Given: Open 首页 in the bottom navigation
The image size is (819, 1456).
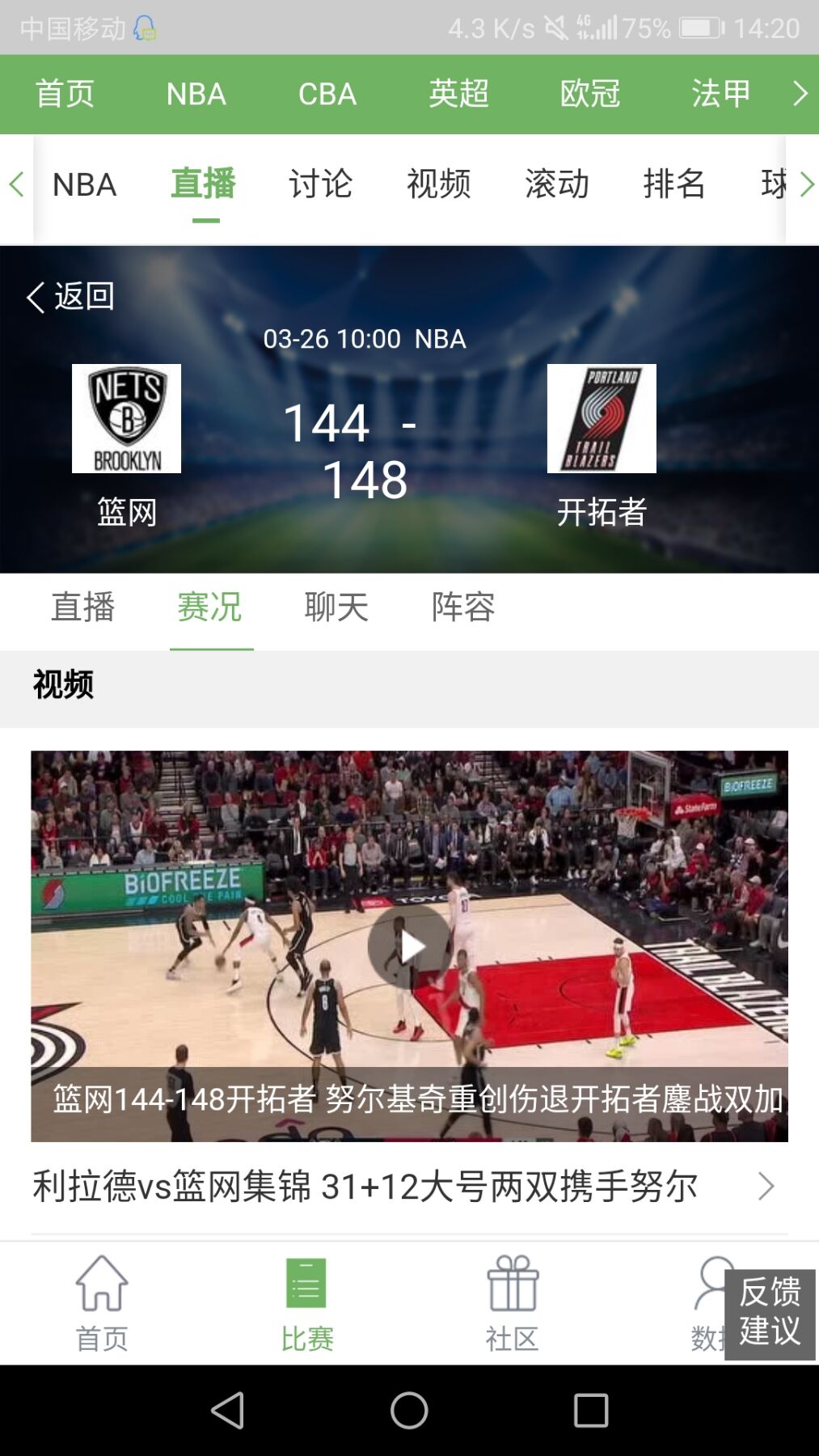Looking at the screenshot, I should pos(102,1303).
